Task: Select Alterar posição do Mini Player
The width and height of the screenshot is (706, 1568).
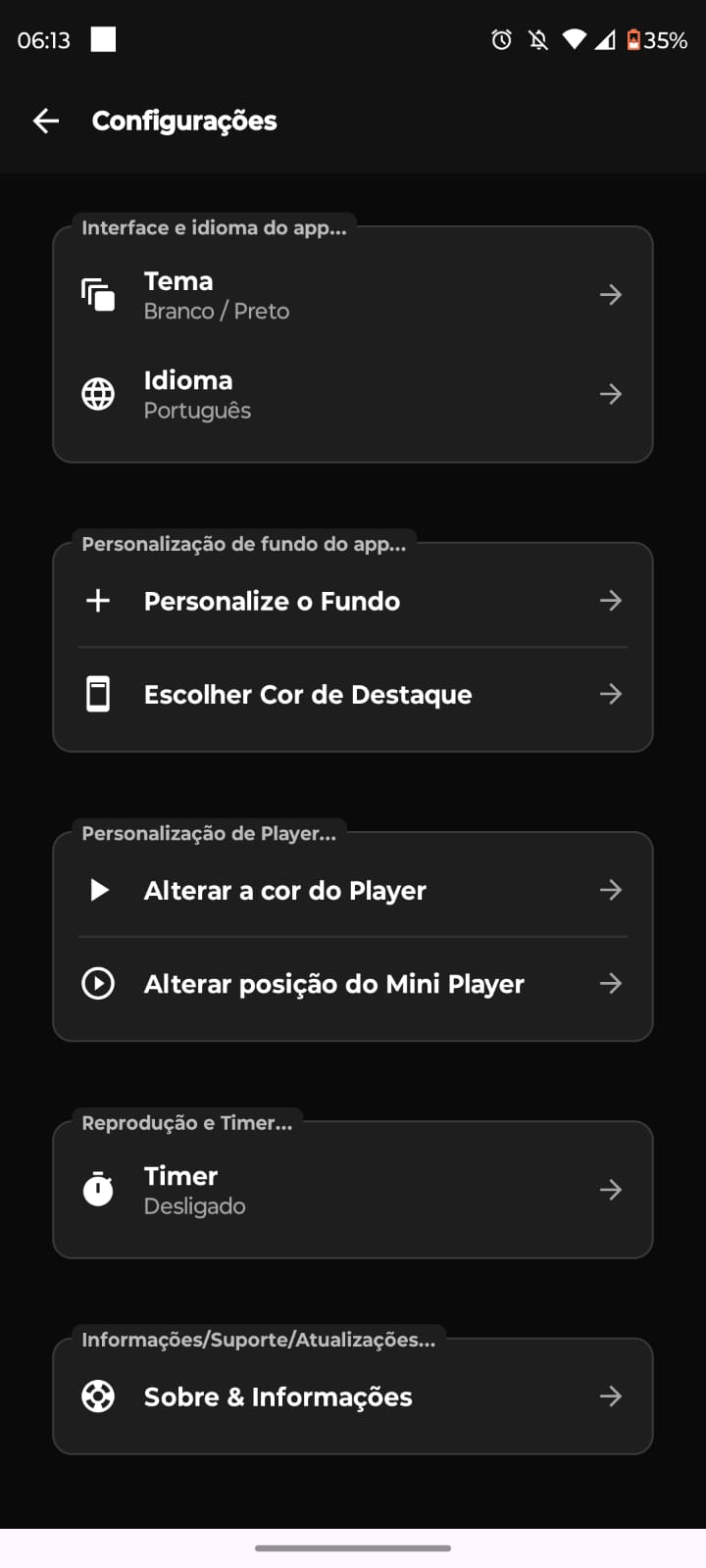Action: (x=353, y=983)
